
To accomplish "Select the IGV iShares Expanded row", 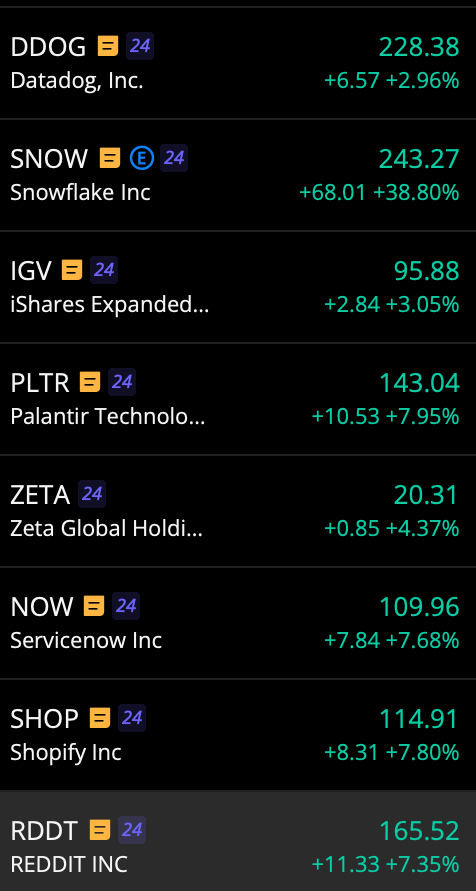I will click(x=238, y=287).
